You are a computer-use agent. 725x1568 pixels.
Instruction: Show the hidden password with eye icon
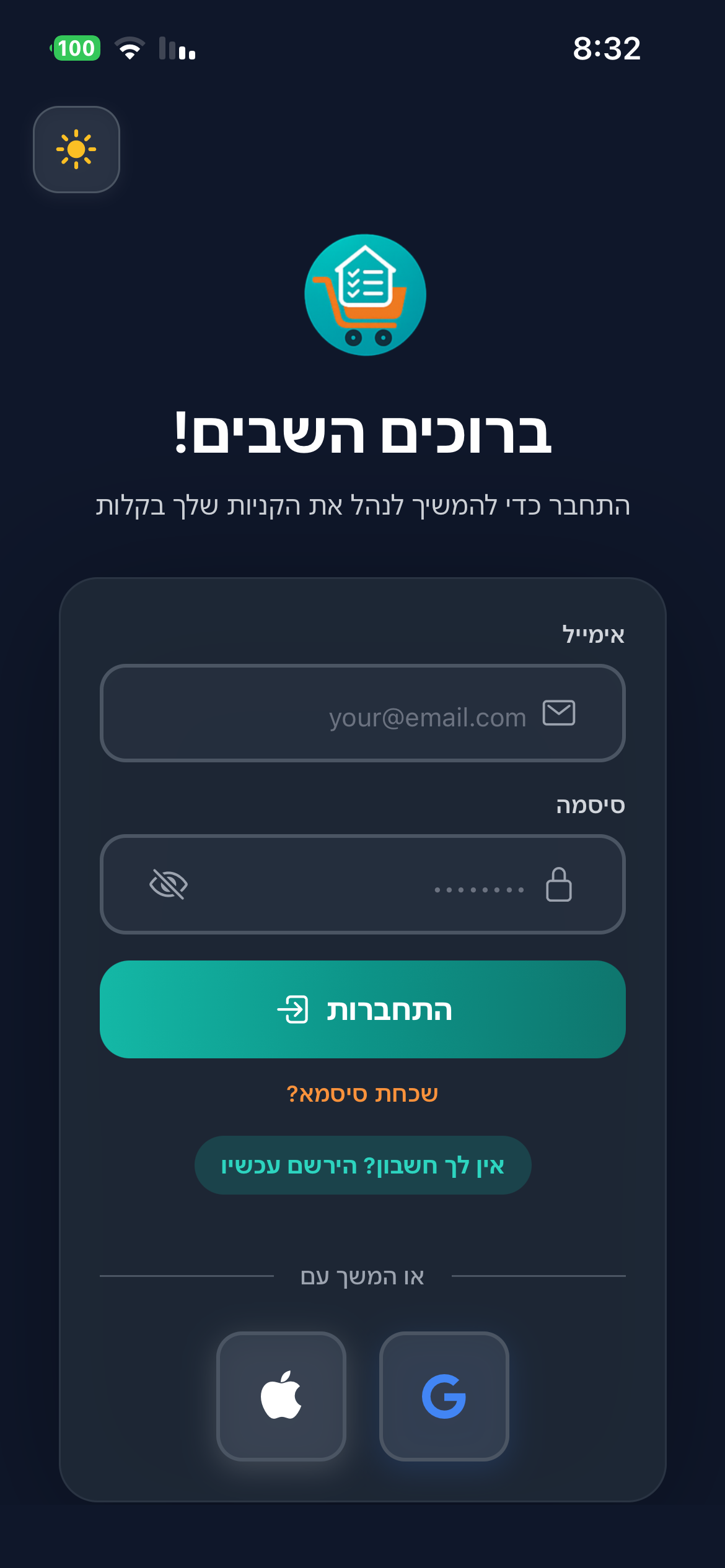click(x=169, y=884)
